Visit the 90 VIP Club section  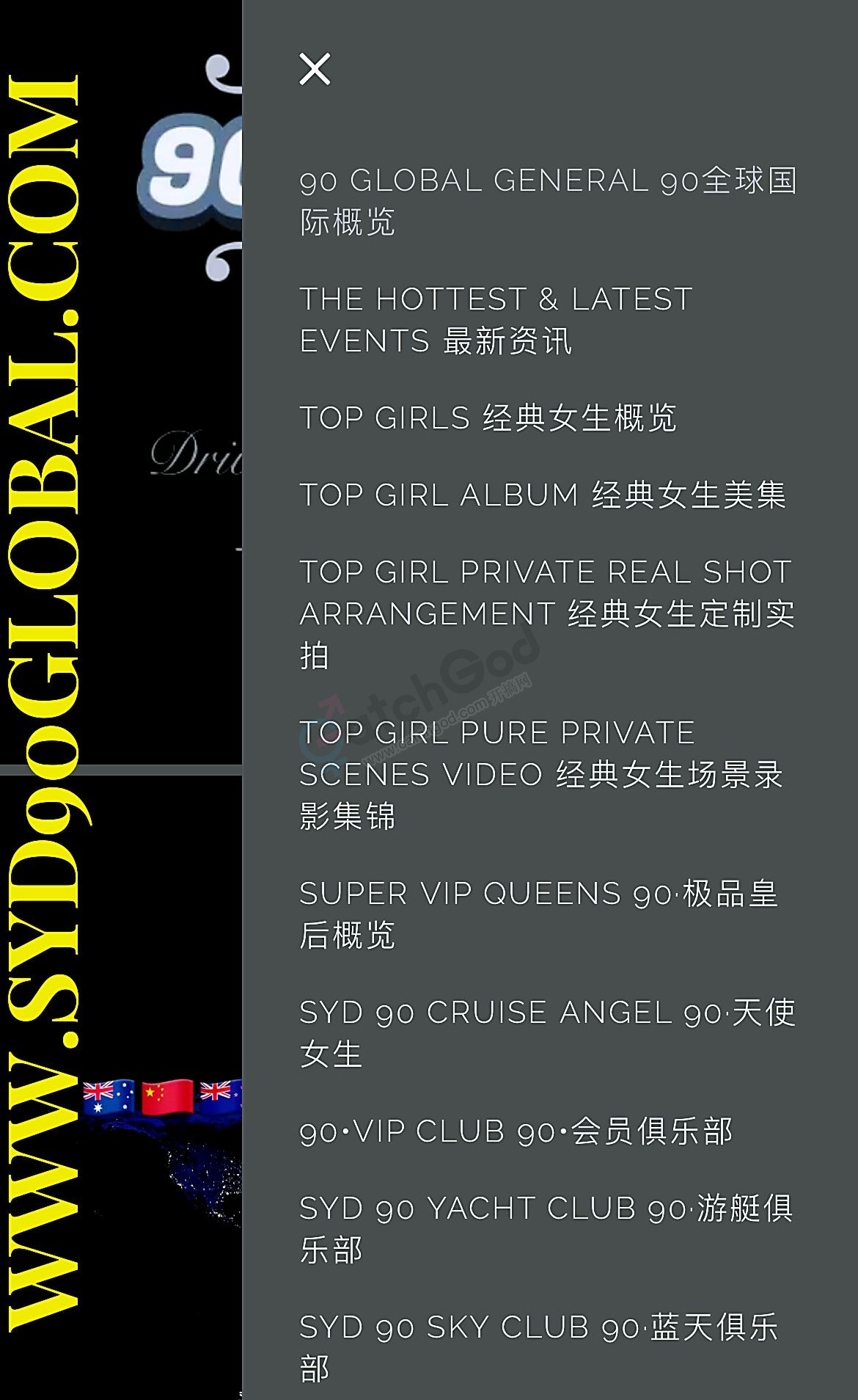click(x=516, y=1131)
